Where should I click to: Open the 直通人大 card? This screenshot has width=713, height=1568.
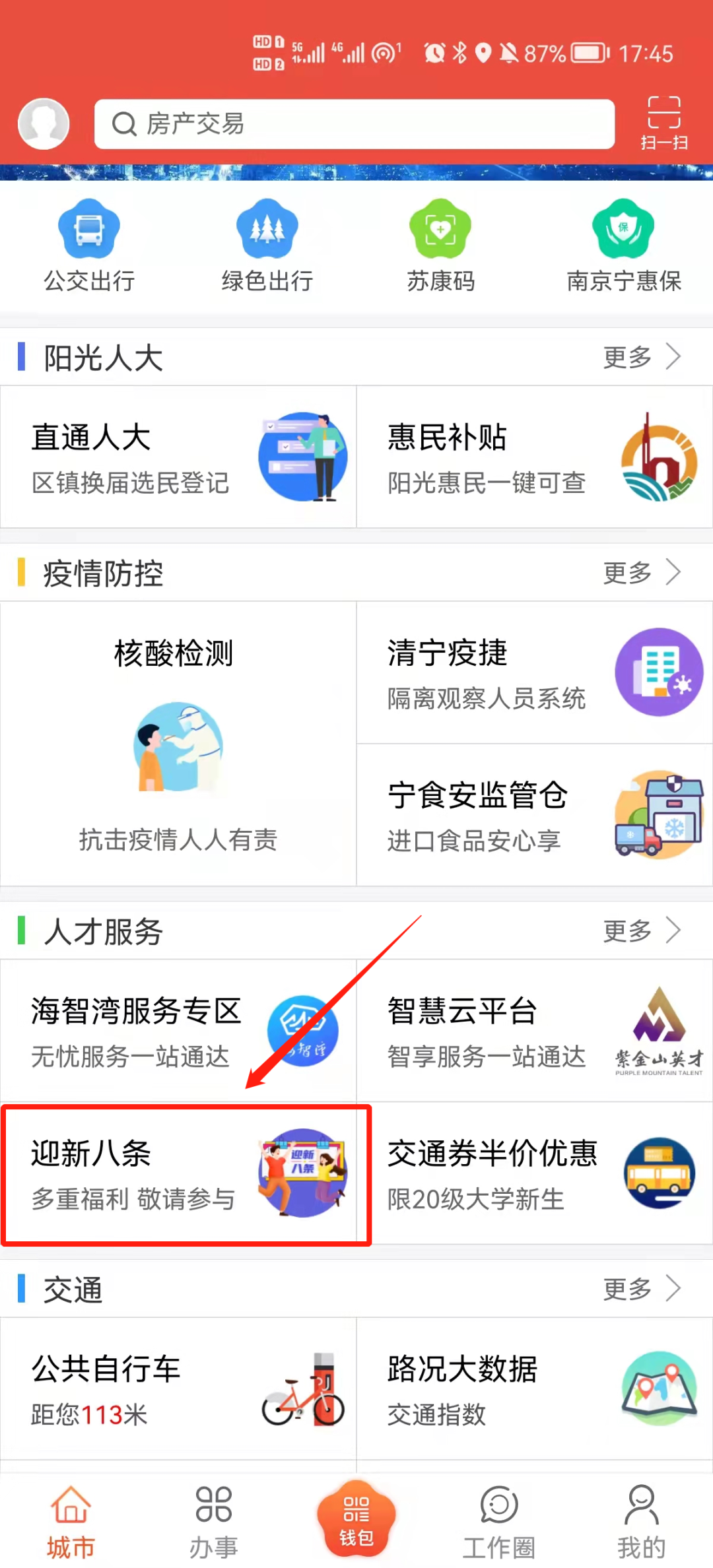pyautogui.click(x=178, y=457)
